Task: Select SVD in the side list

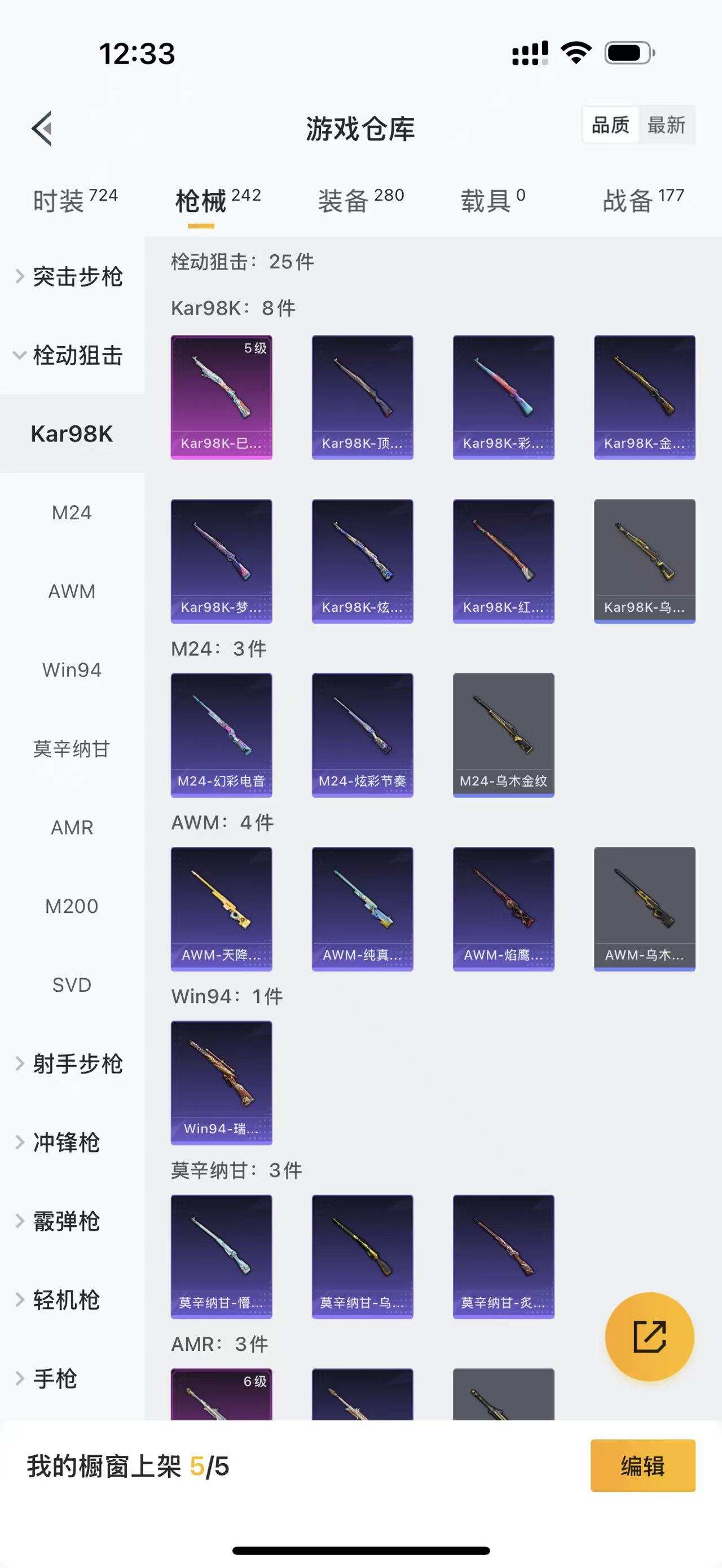Action: pyautogui.click(x=72, y=984)
